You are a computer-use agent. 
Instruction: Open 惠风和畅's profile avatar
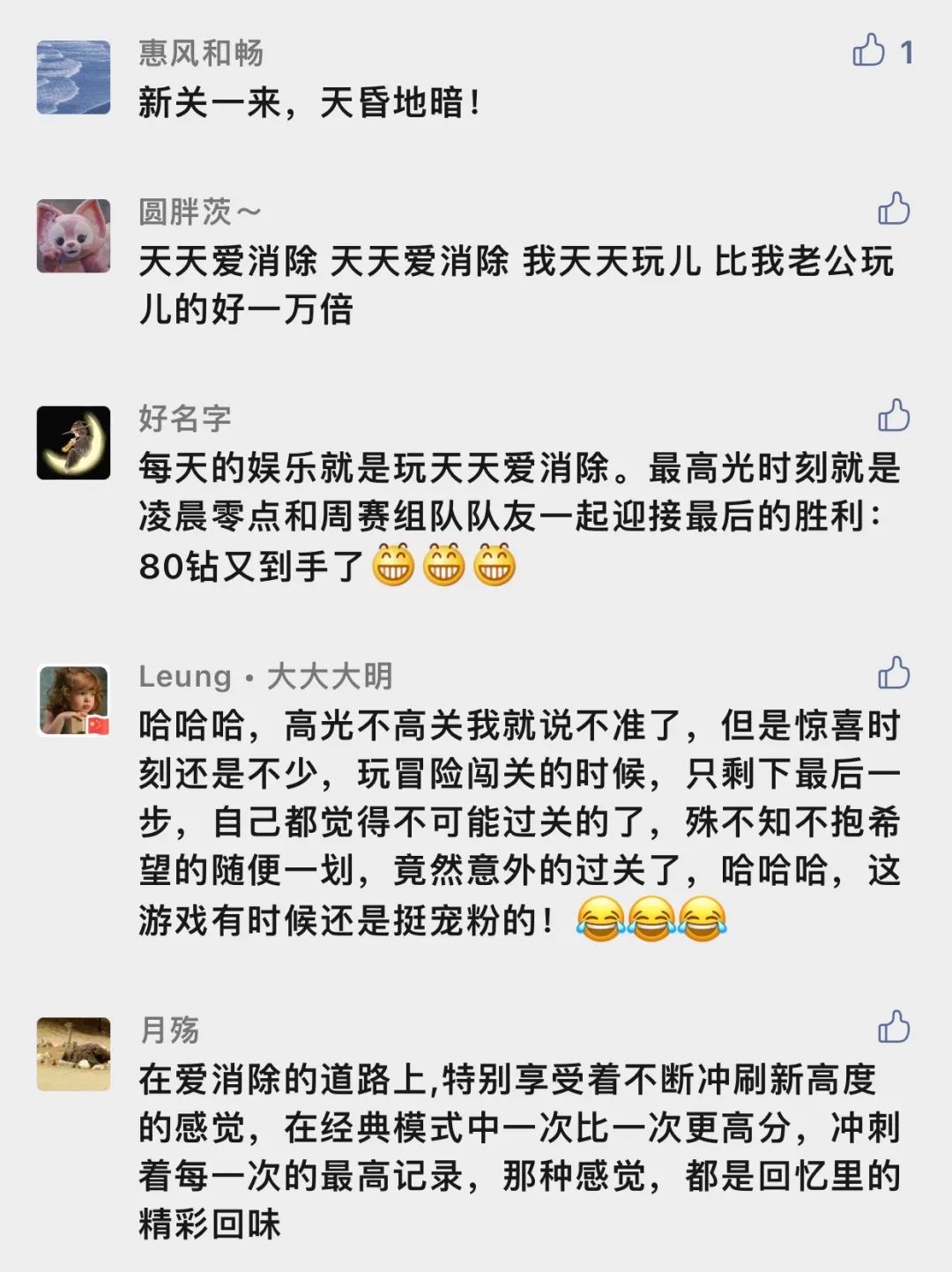point(73,78)
